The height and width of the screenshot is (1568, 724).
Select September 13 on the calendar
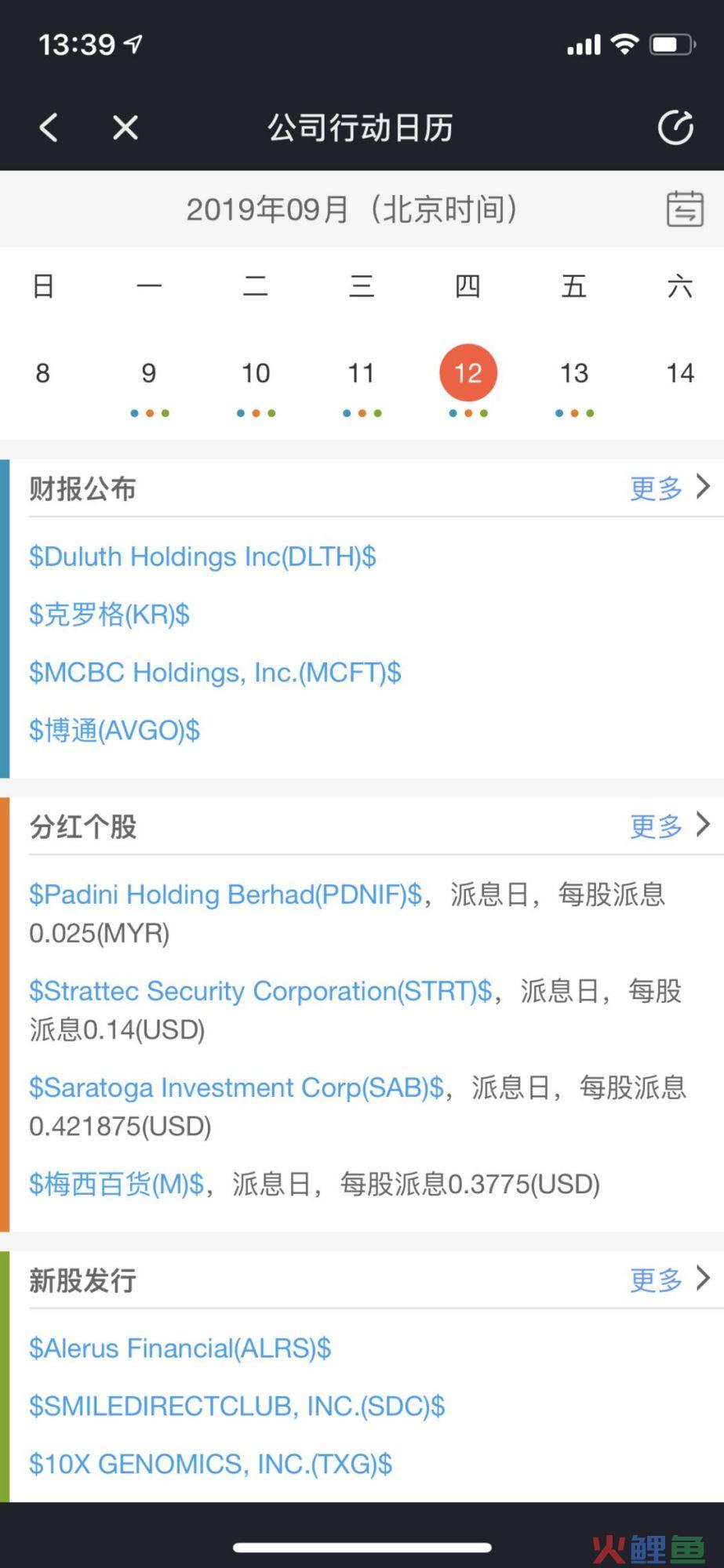pos(574,373)
